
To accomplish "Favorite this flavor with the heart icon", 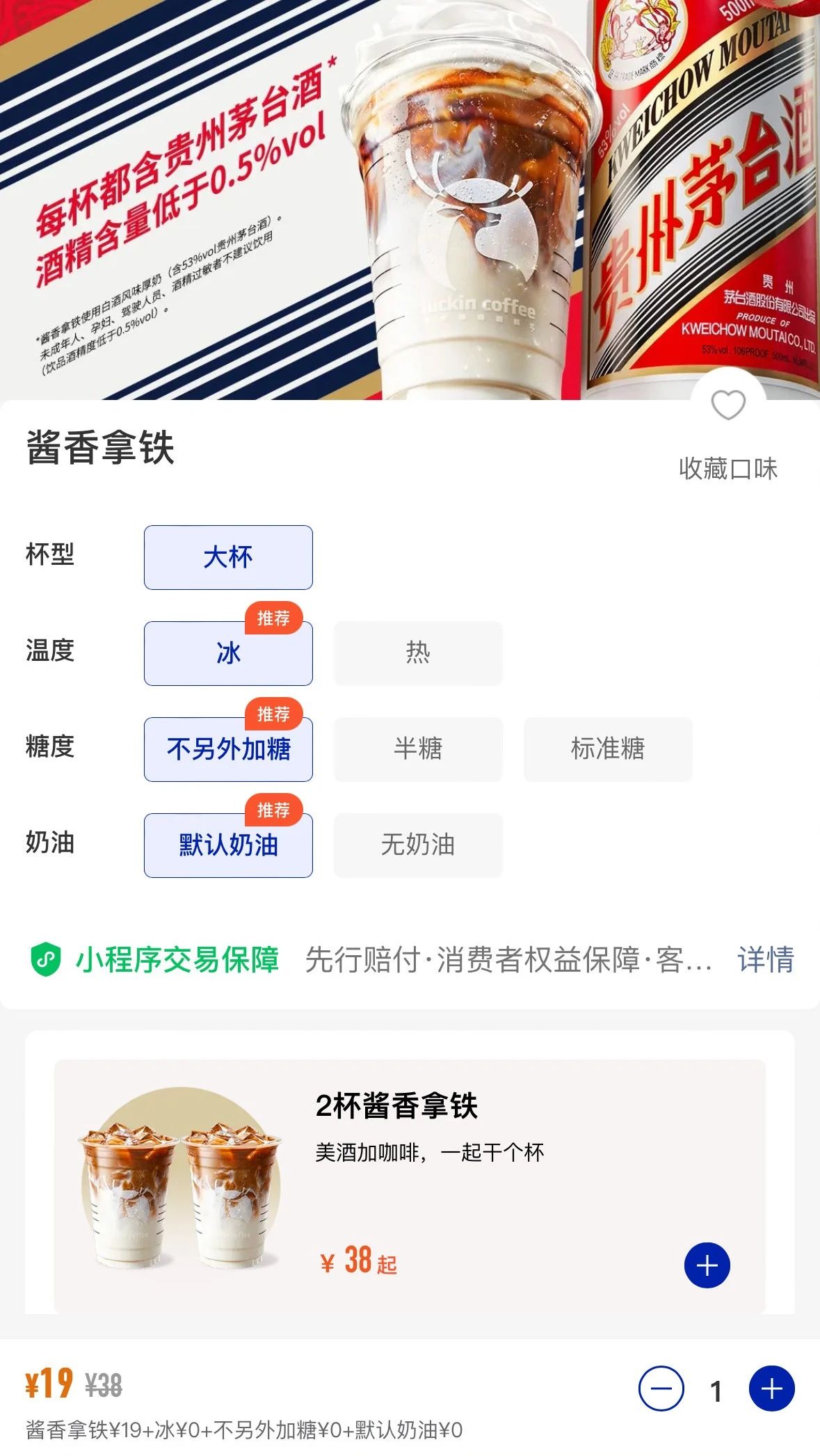I will (x=727, y=406).
